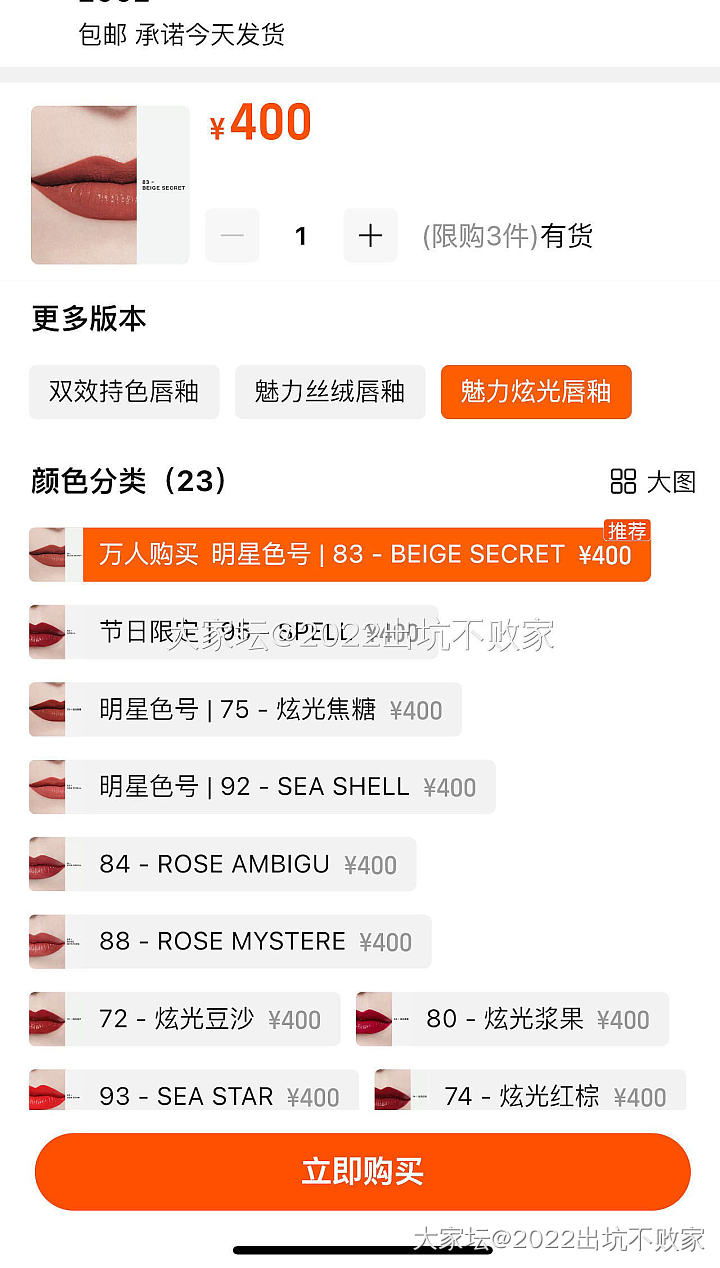
Task: Pick color 84 - ROSE AMBIGU
Action: [223, 864]
